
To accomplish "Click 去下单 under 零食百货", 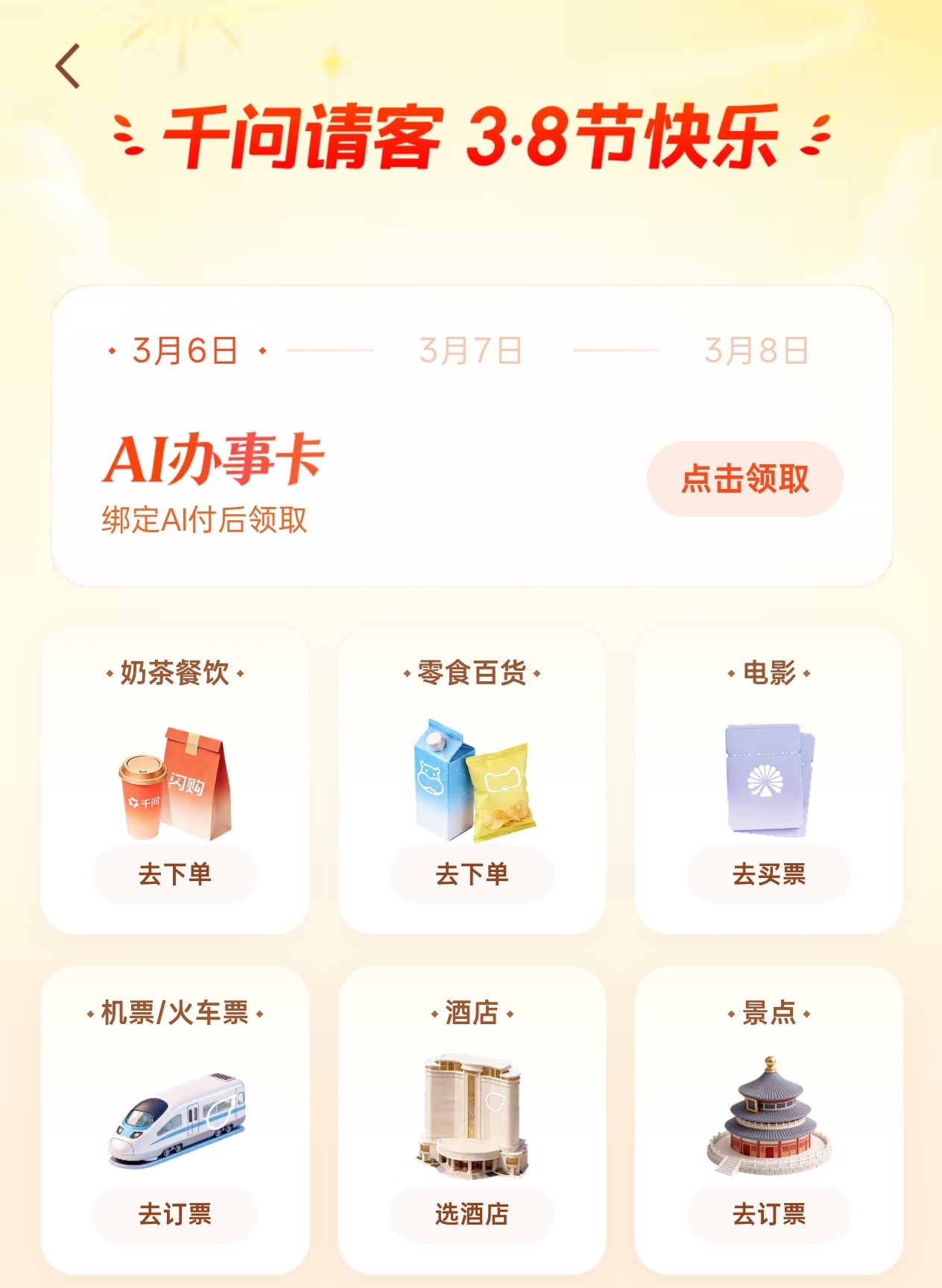I will point(472,875).
